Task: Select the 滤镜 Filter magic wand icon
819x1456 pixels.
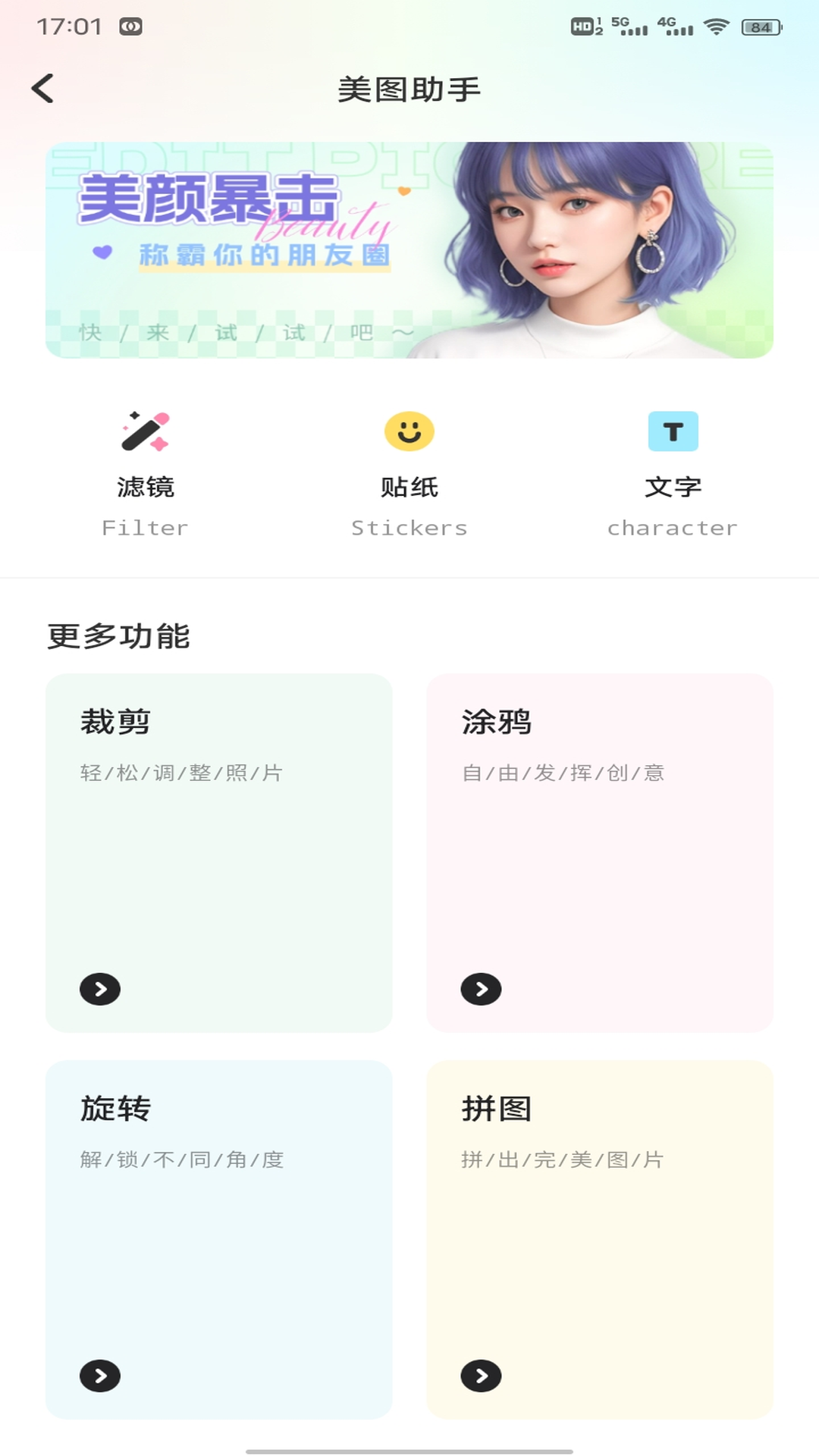Action: pyautogui.click(x=146, y=431)
